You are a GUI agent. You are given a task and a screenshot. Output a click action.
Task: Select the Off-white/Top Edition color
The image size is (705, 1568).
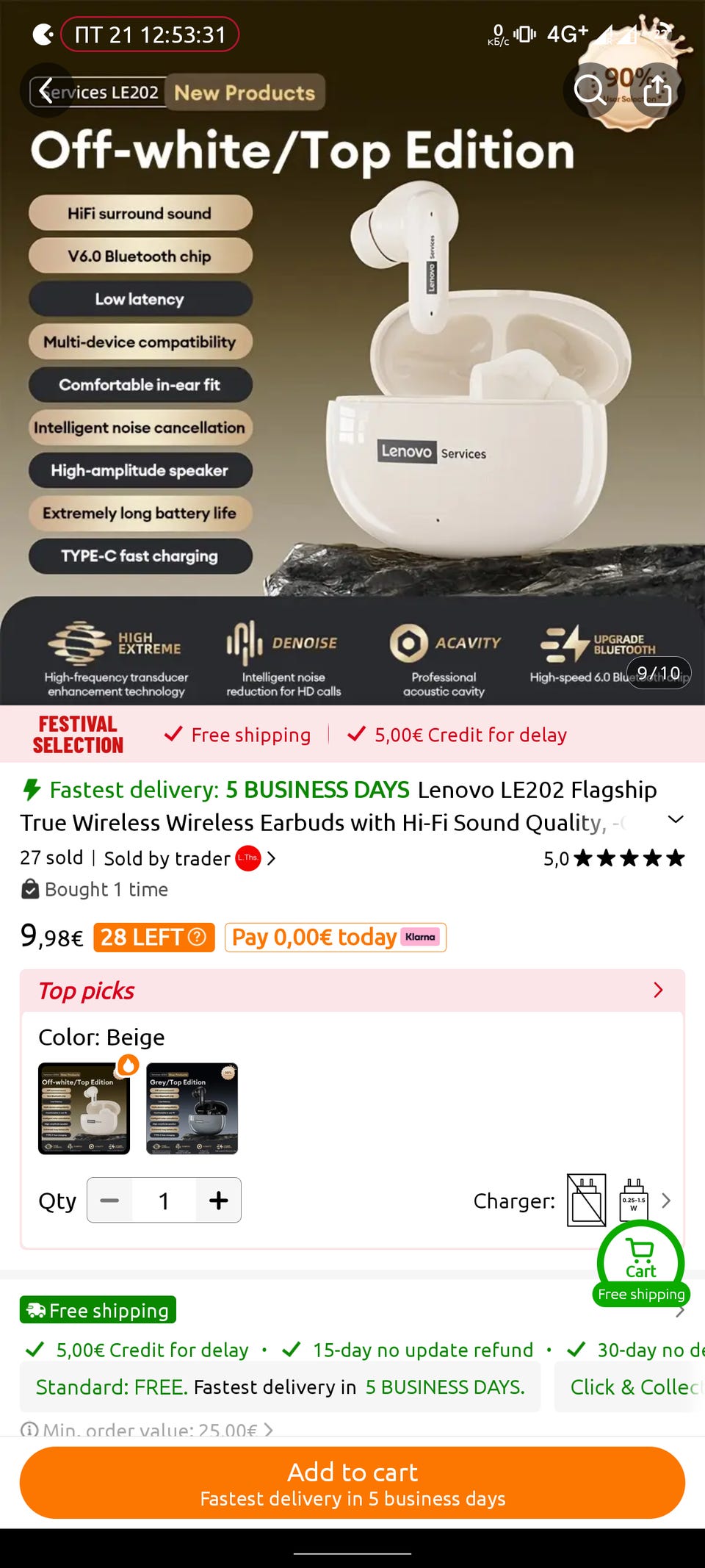pyautogui.click(x=84, y=1109)
